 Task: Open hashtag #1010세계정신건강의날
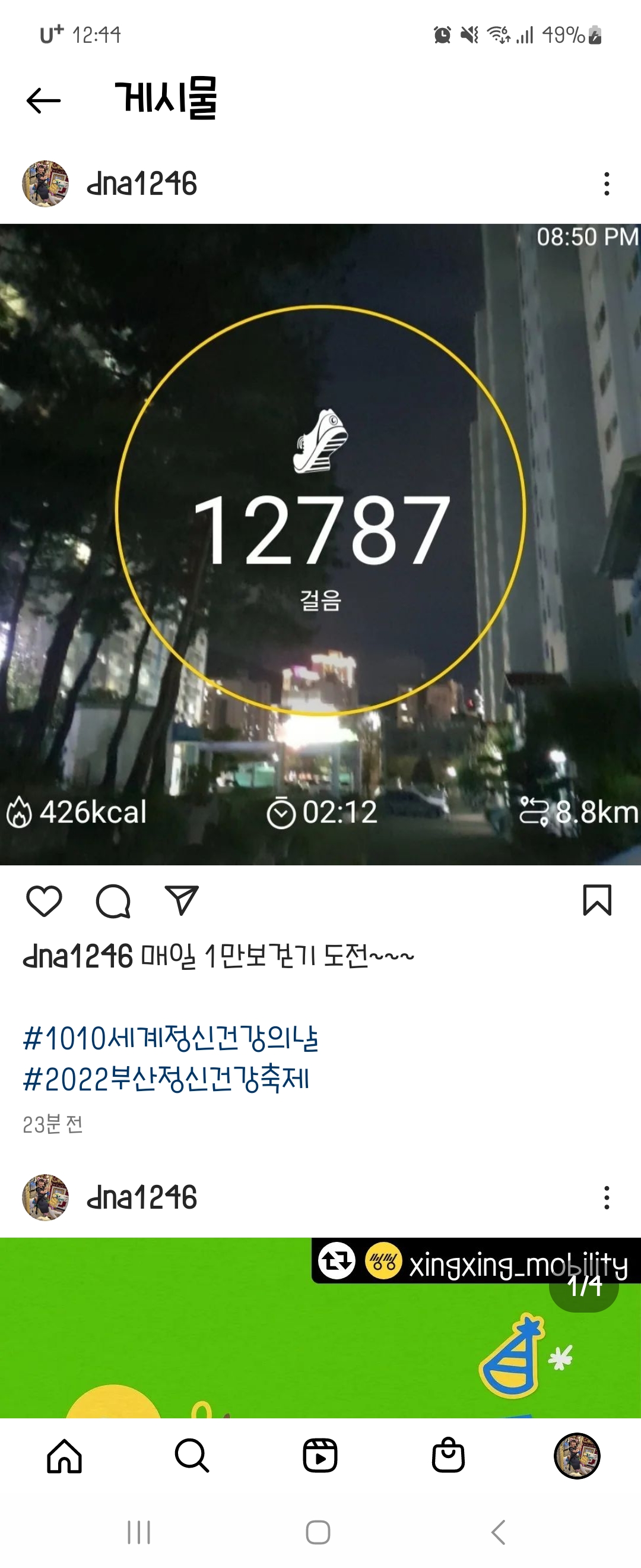point(170,1038)
